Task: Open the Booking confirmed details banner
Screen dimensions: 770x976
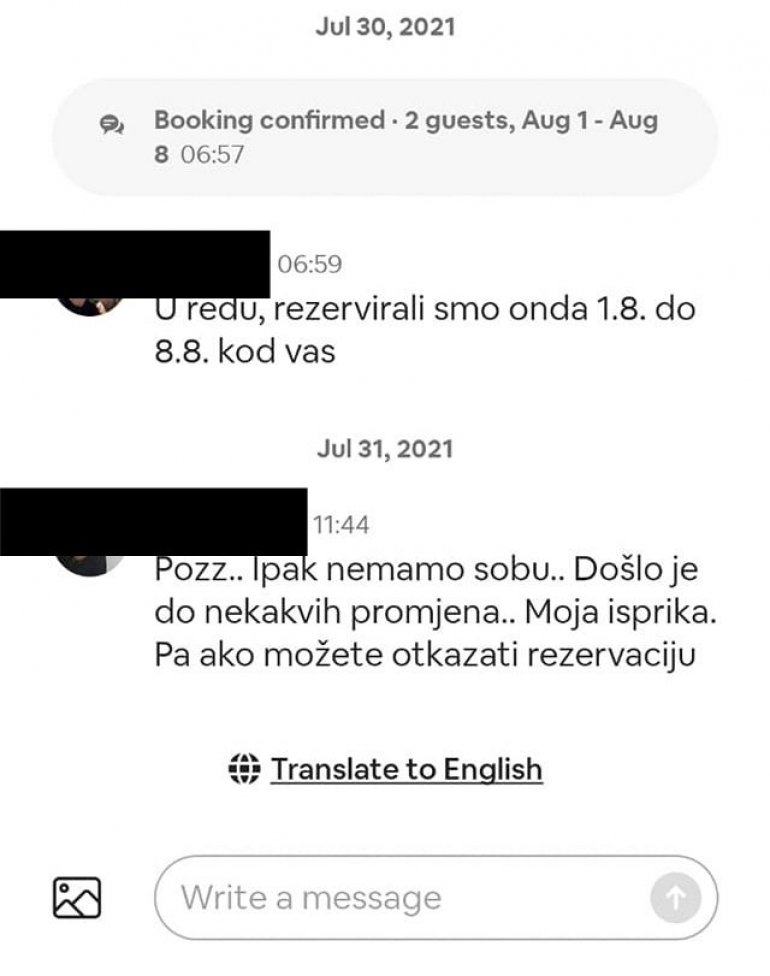Action: tap(385, 137)
